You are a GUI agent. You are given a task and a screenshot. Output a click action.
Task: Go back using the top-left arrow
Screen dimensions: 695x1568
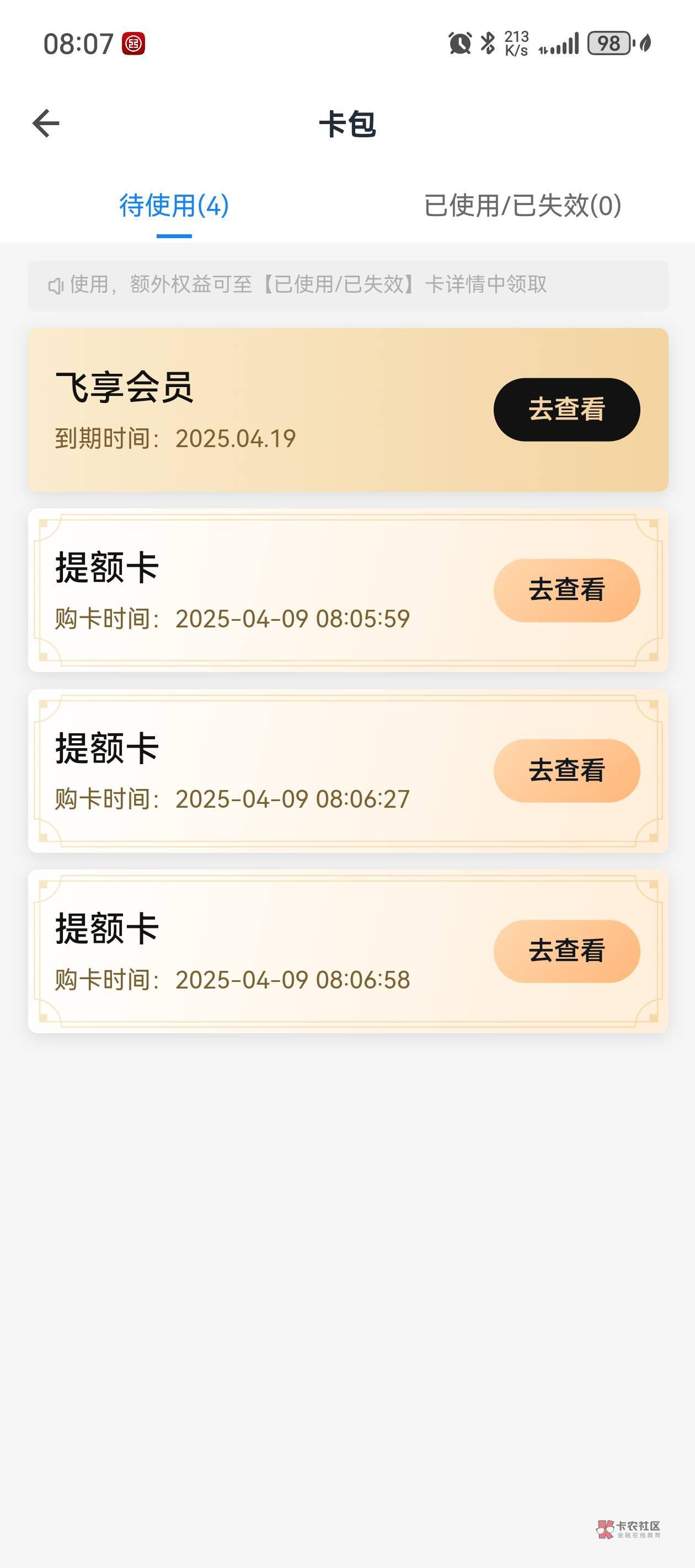(x=46, y=123)
